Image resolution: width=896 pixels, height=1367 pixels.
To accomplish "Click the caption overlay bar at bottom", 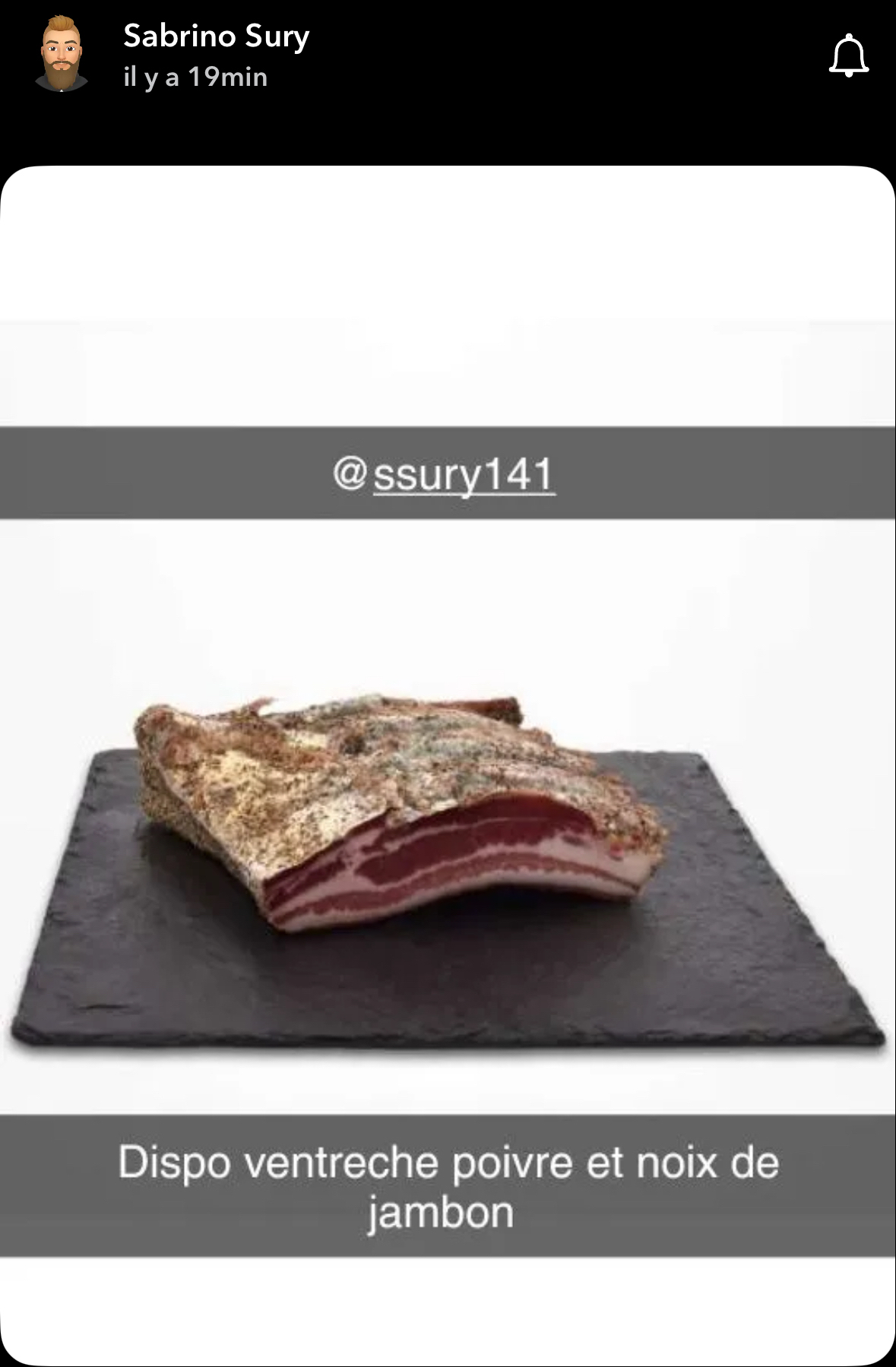I will click(447, 1189).
